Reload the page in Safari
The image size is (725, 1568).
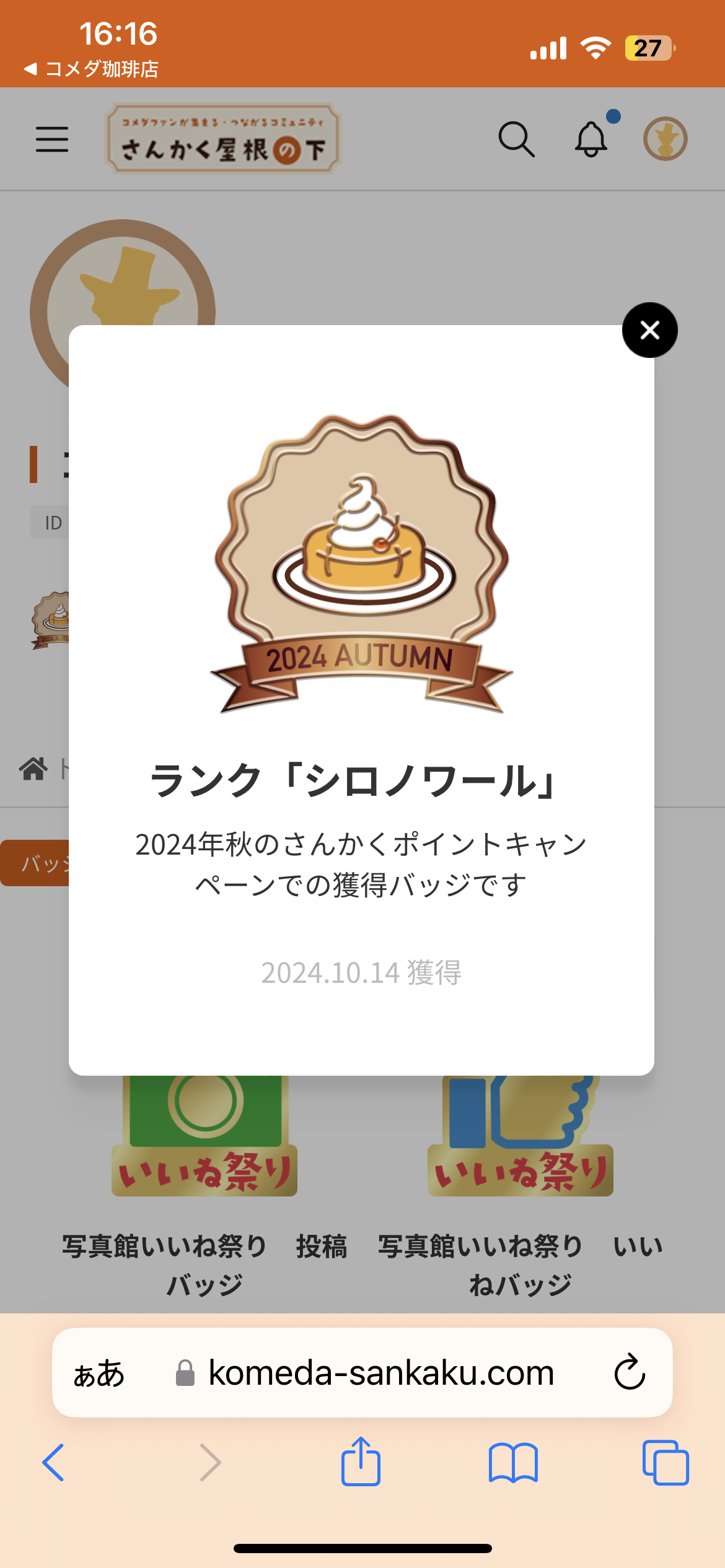tap(630, 1372)
